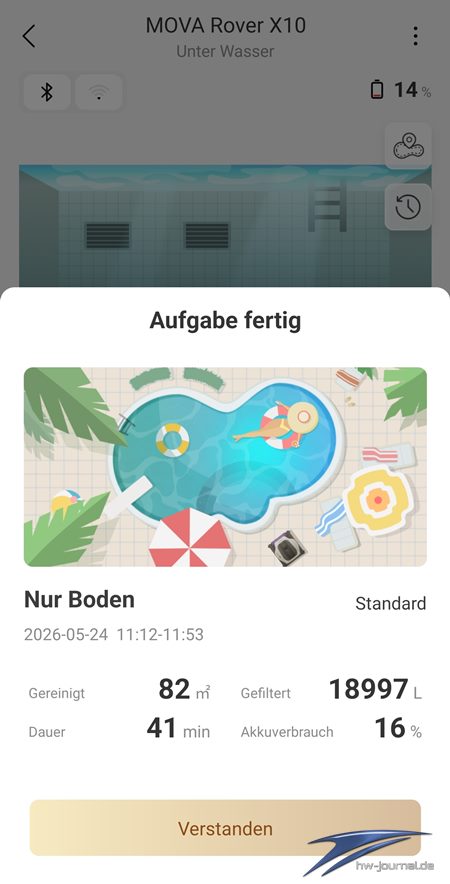Tap the Wi-Fi connection icon

click(99, 92)
